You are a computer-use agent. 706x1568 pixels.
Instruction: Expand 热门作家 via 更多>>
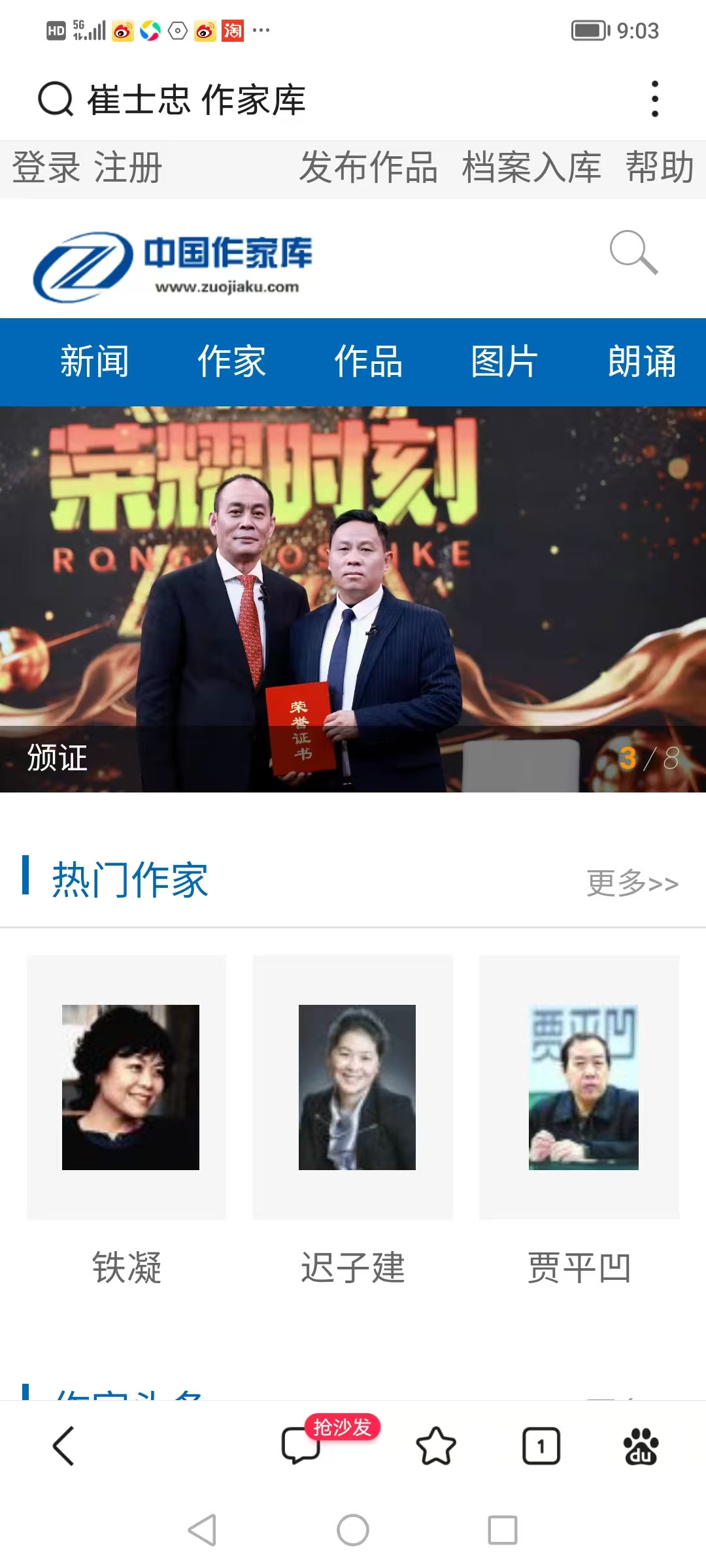click(632, 884)
